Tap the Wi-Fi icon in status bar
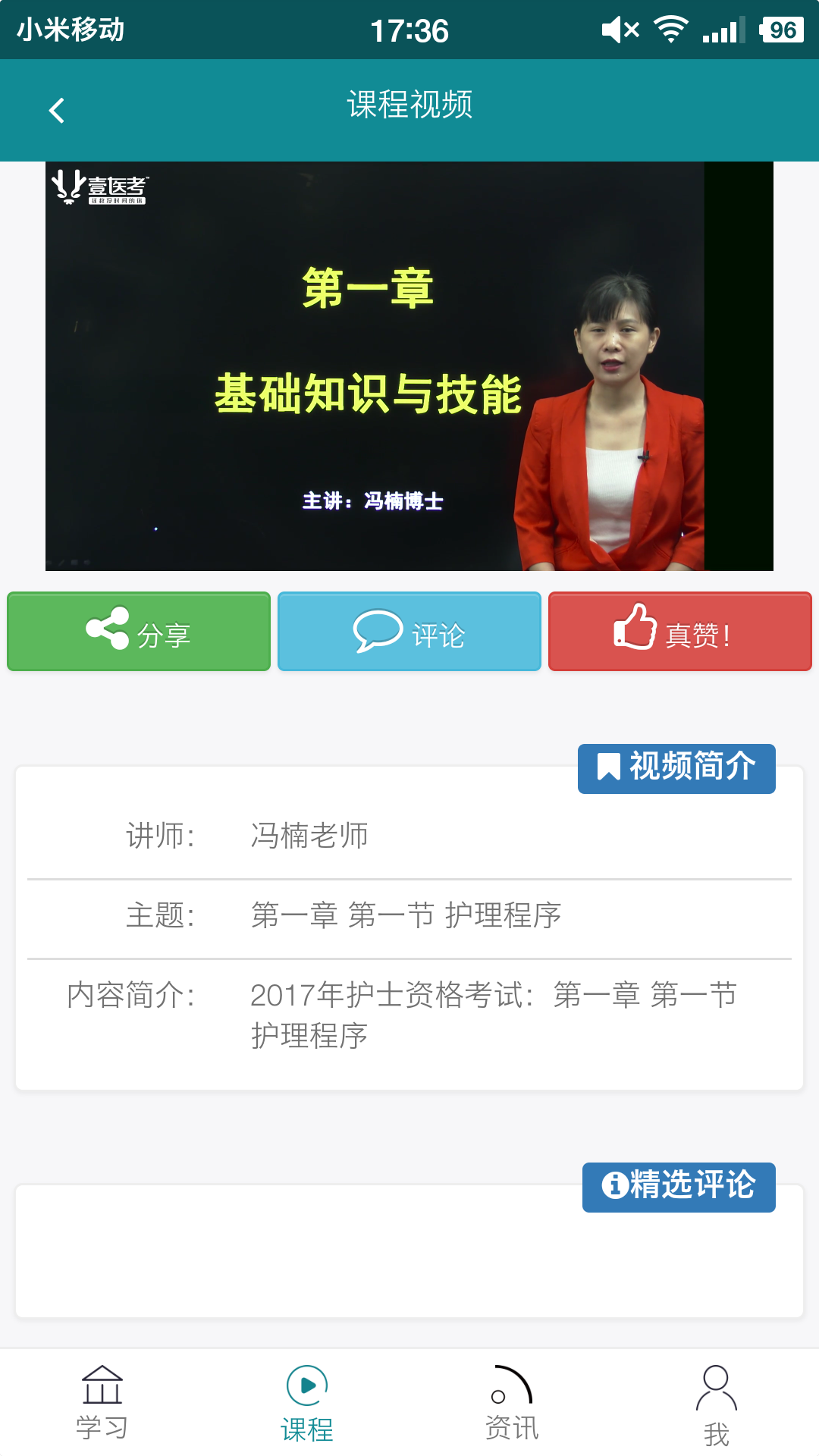The width and height of the screenshot is (819, 1456). [670, 30]
